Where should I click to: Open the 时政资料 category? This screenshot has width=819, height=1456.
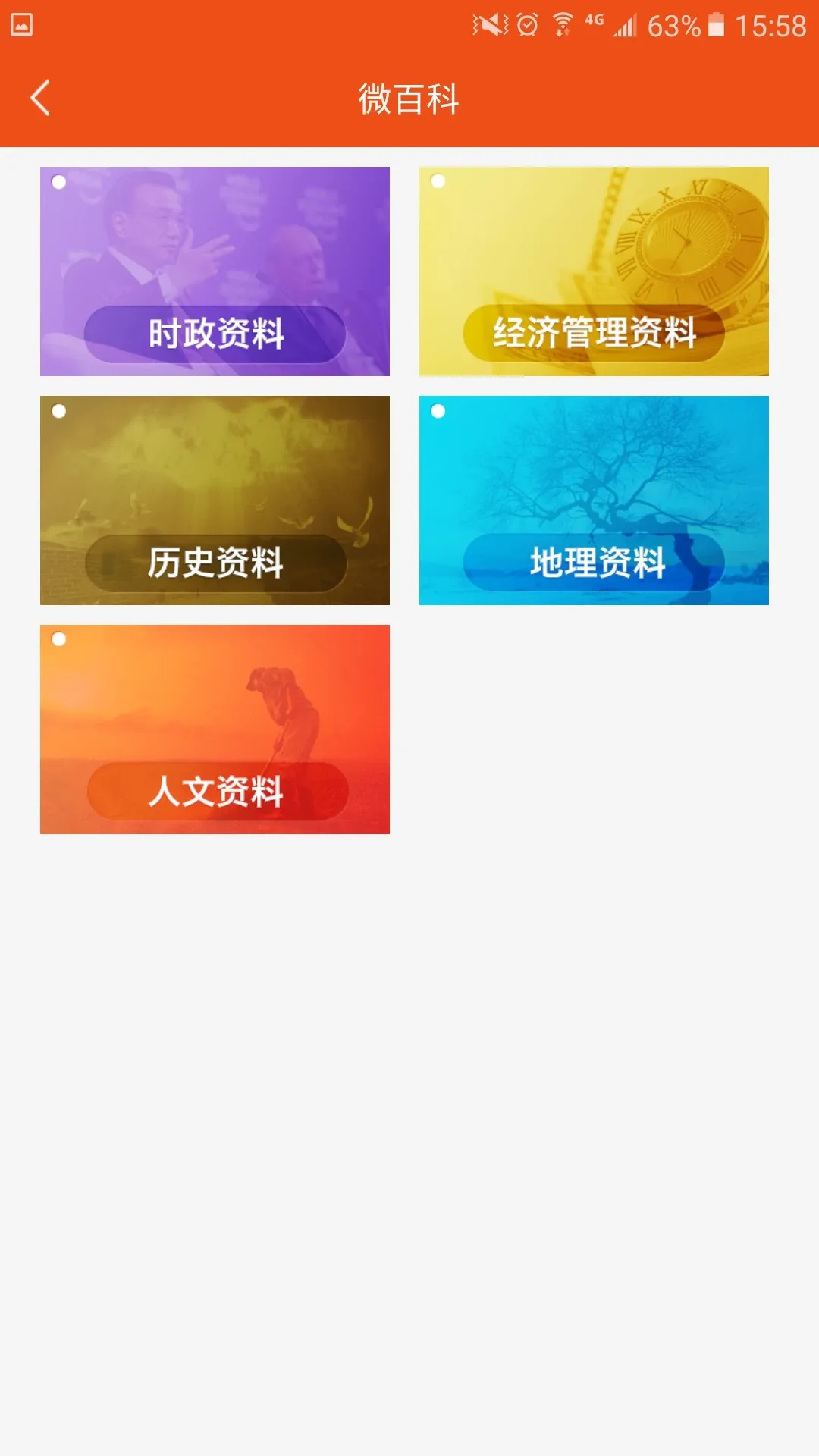pos(215,271)
